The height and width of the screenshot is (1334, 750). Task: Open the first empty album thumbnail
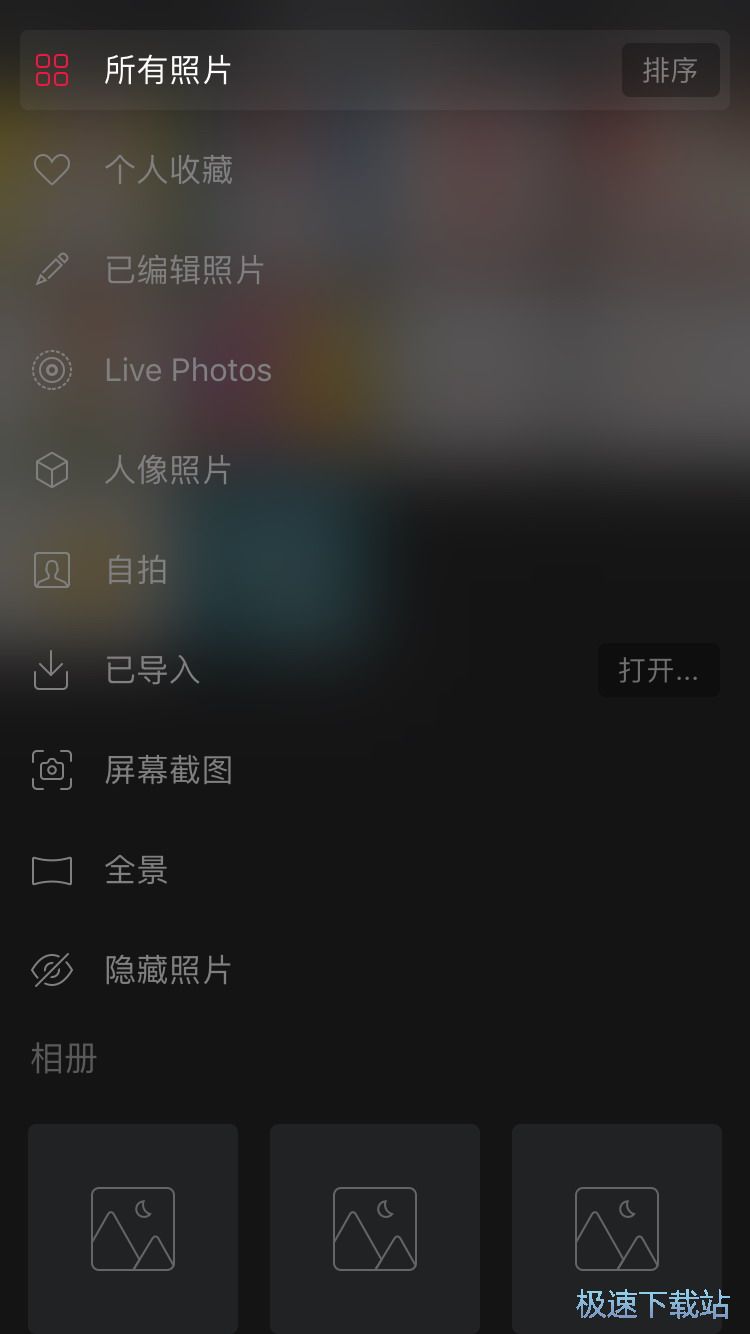133,1228
